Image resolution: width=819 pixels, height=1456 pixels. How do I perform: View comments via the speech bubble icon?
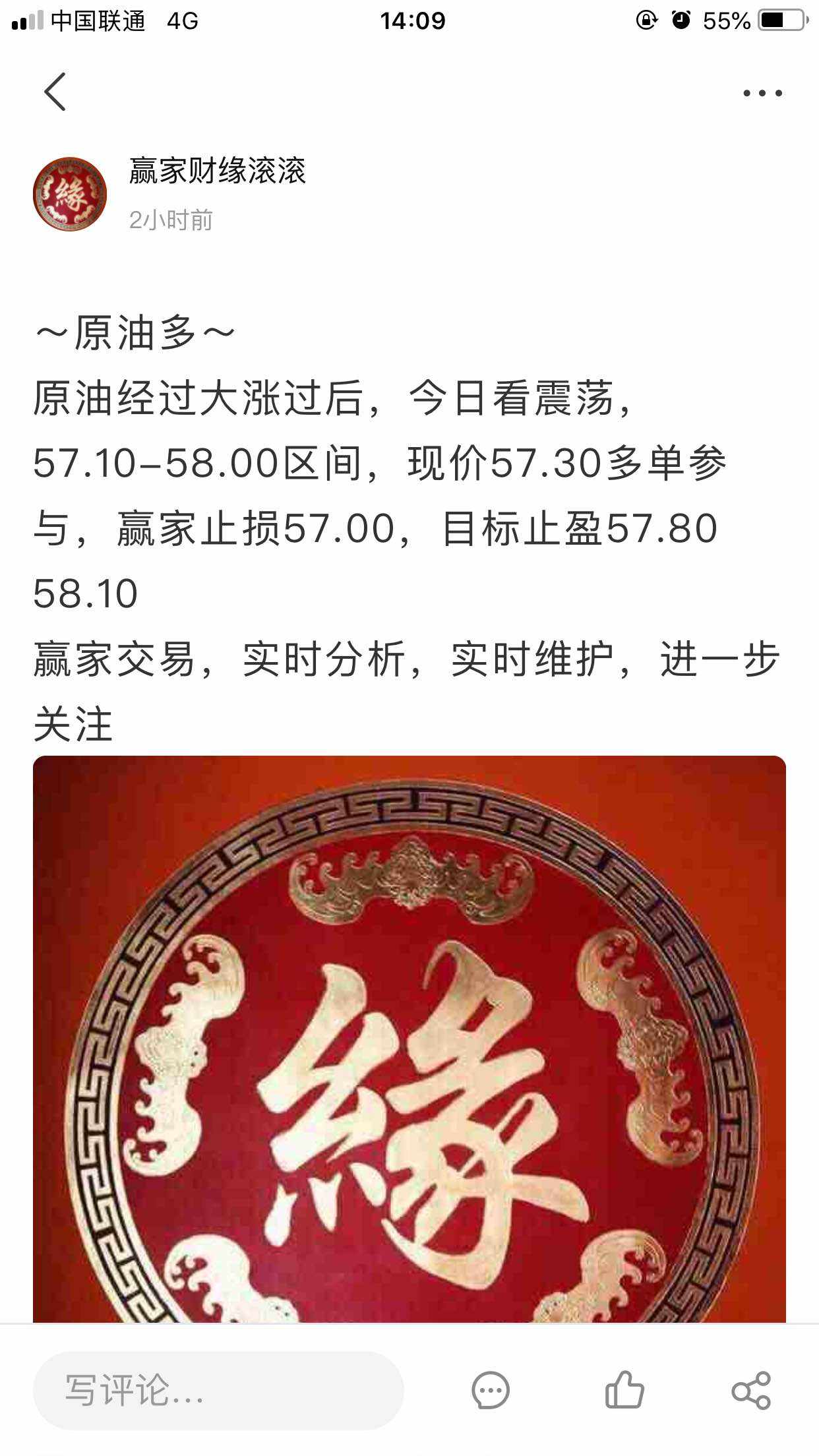(491, 1390)
